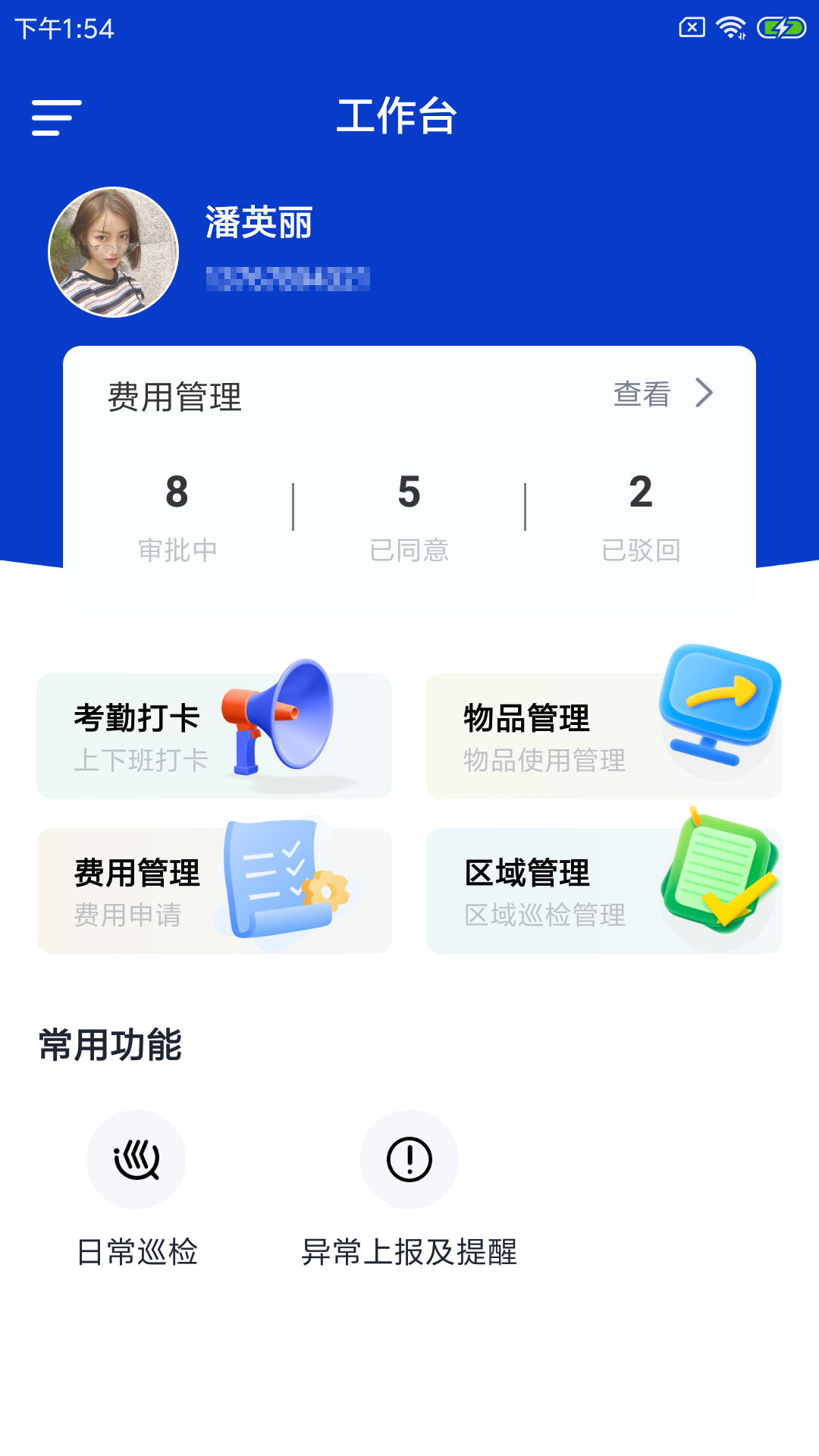The height and width of the screenshot is (1456, 819).
Task: View the 8 审批中 expenses
Action: (x=177, y=516)
